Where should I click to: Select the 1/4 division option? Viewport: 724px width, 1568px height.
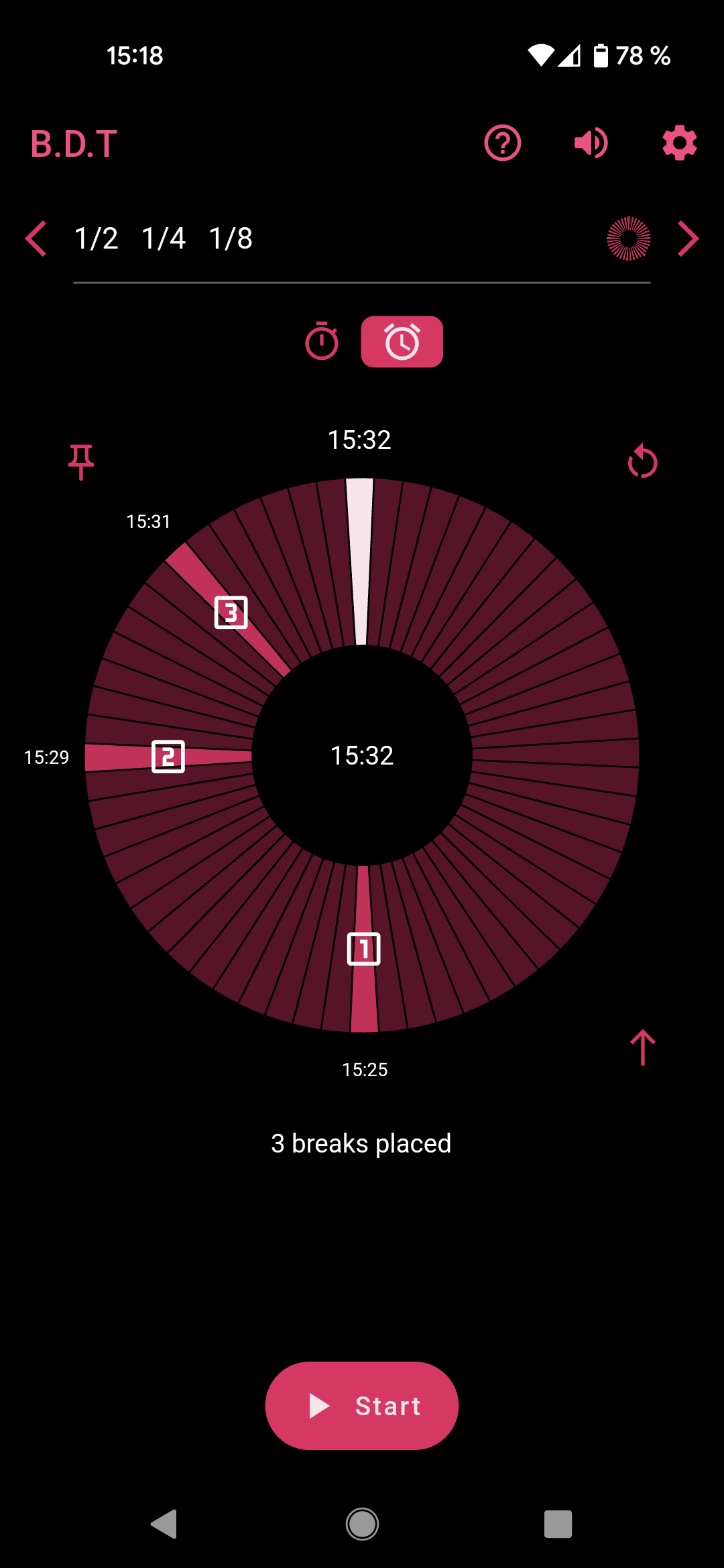tap(164, 239)
